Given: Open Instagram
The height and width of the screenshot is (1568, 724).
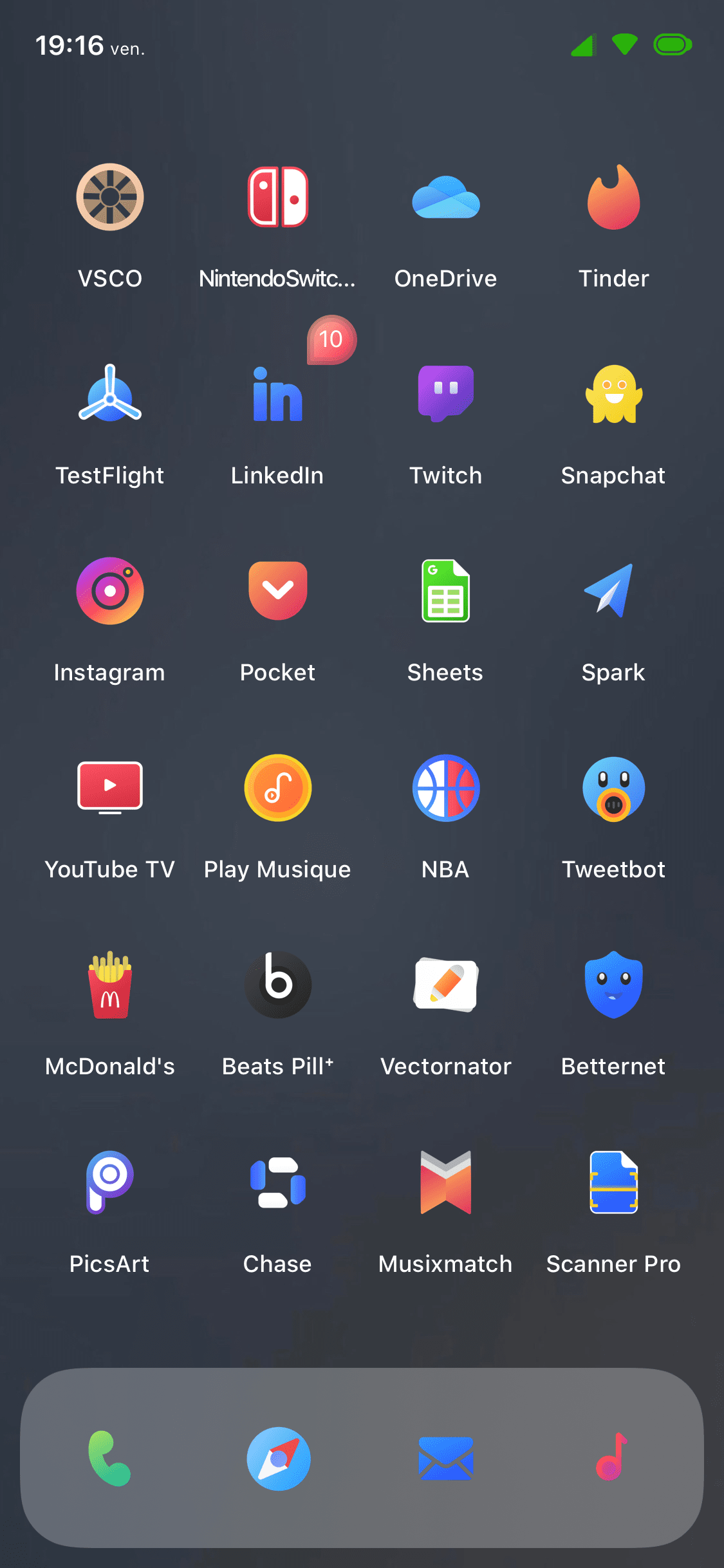Looking at the screenshot, I should click(x=110, y=591).
